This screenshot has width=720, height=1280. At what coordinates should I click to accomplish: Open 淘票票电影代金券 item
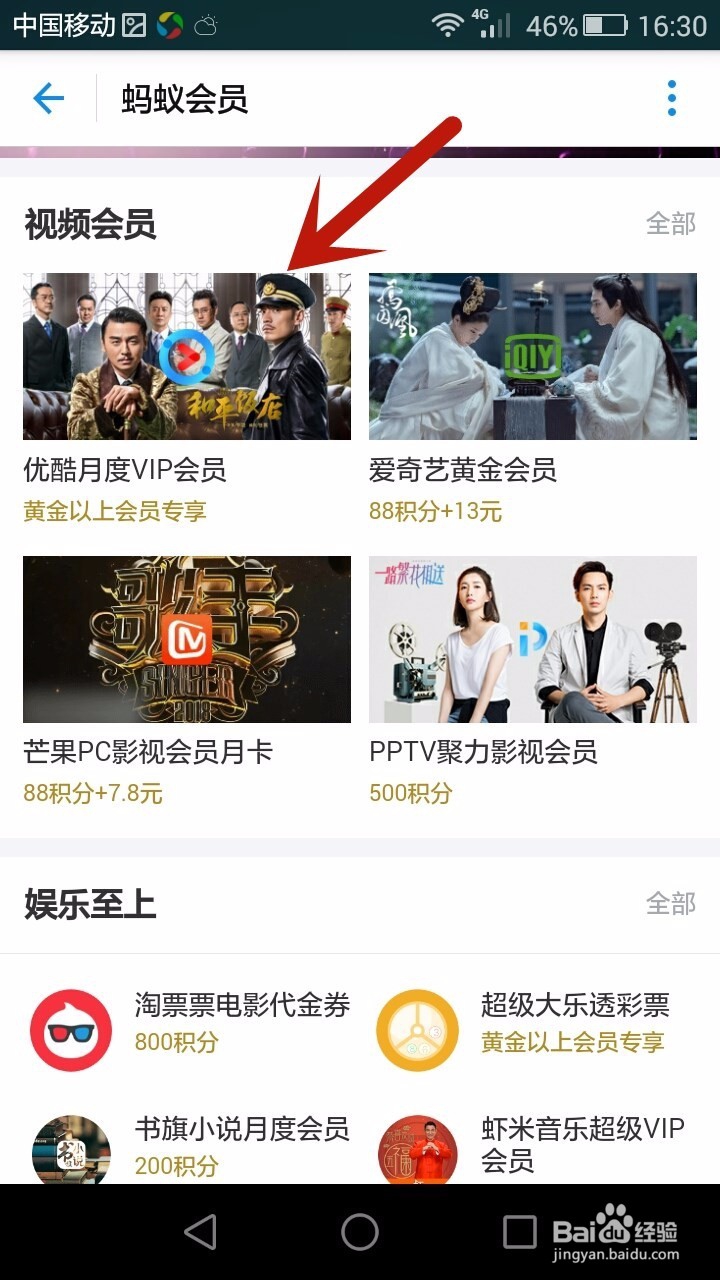tap(190, 1023)
